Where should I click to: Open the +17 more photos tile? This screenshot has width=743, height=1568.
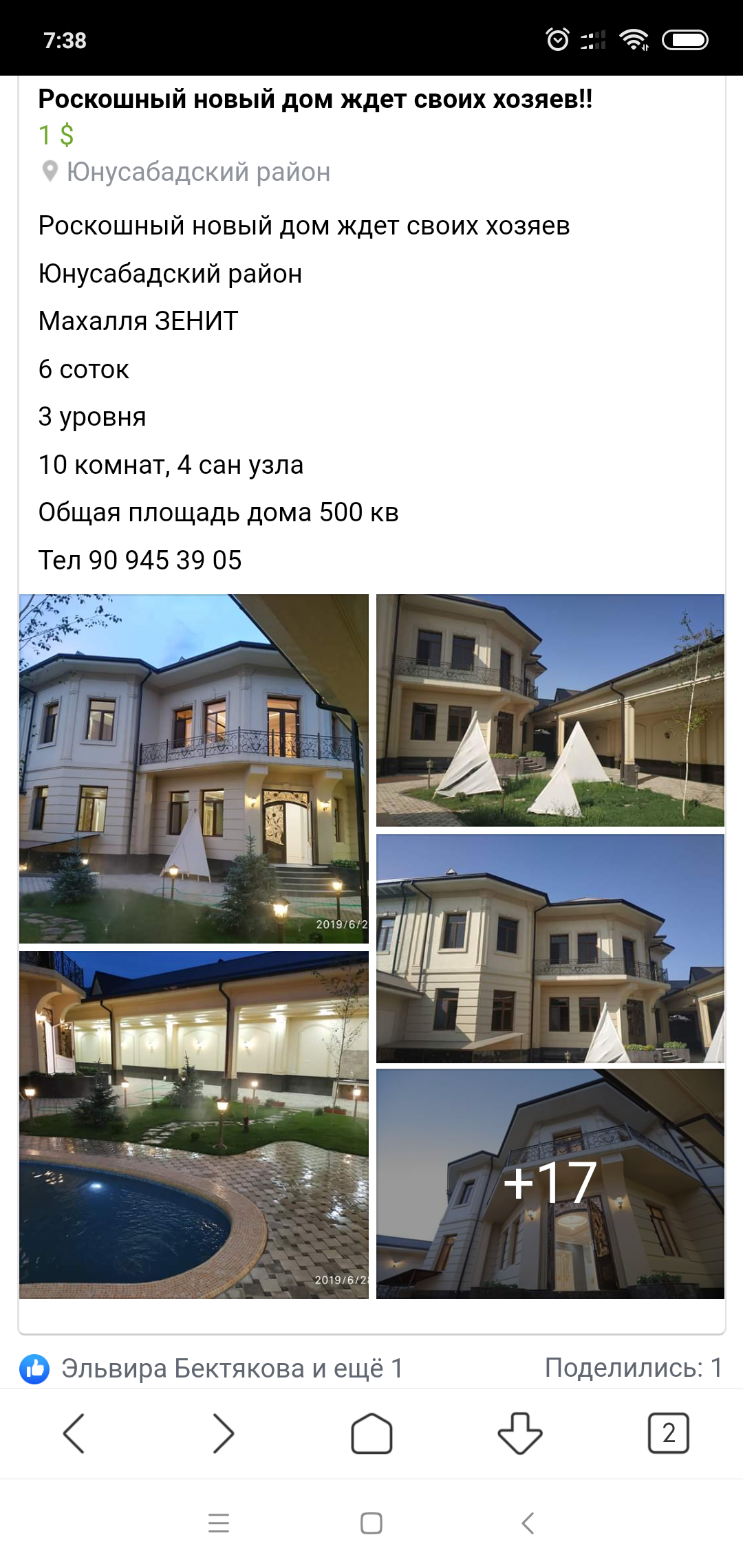(550, 1184)
